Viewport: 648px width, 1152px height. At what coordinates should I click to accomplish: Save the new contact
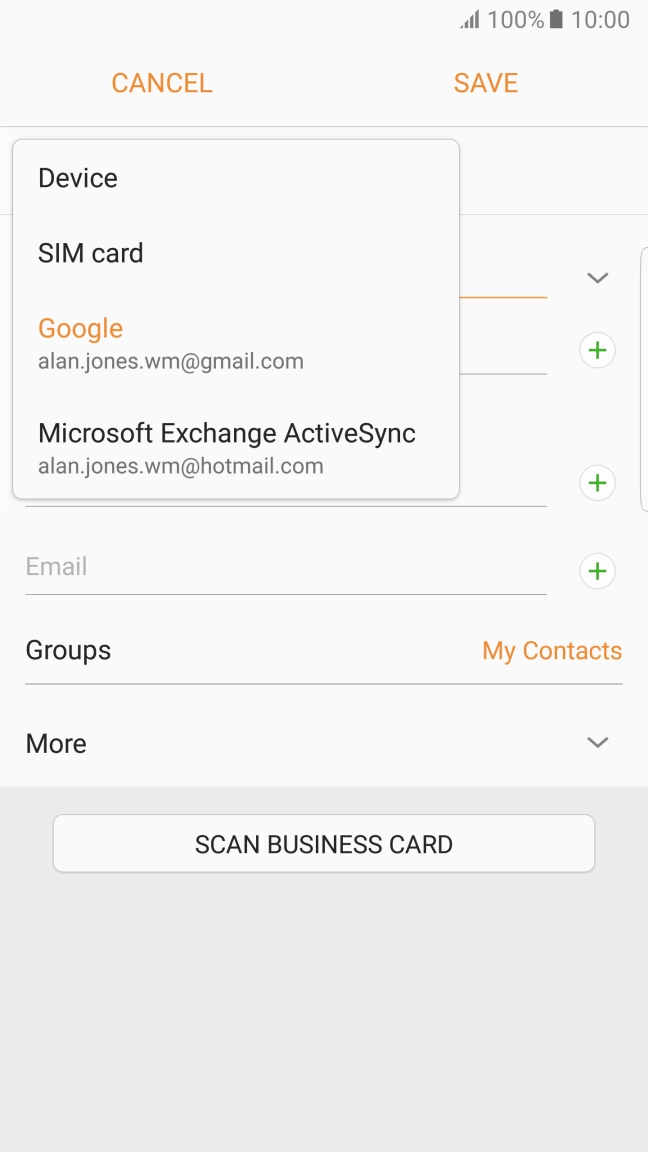tap(485, 83)
